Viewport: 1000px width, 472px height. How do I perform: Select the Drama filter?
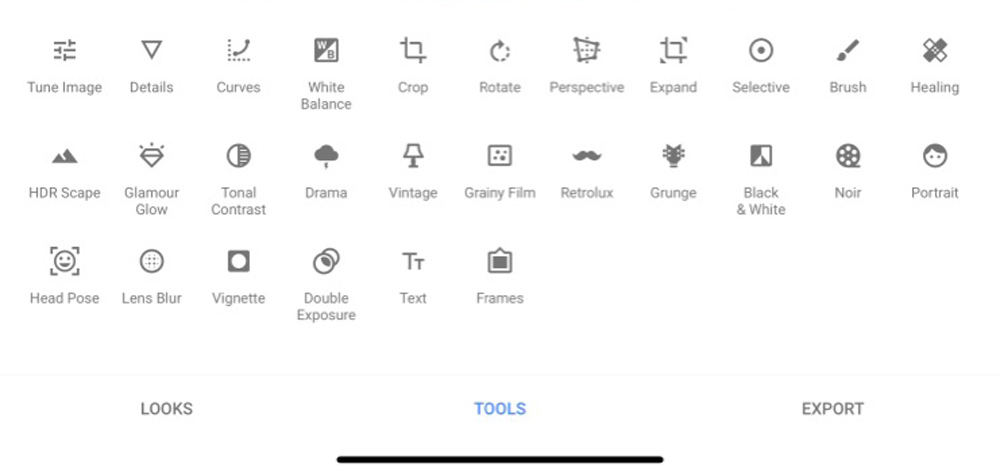coord(326,157)
